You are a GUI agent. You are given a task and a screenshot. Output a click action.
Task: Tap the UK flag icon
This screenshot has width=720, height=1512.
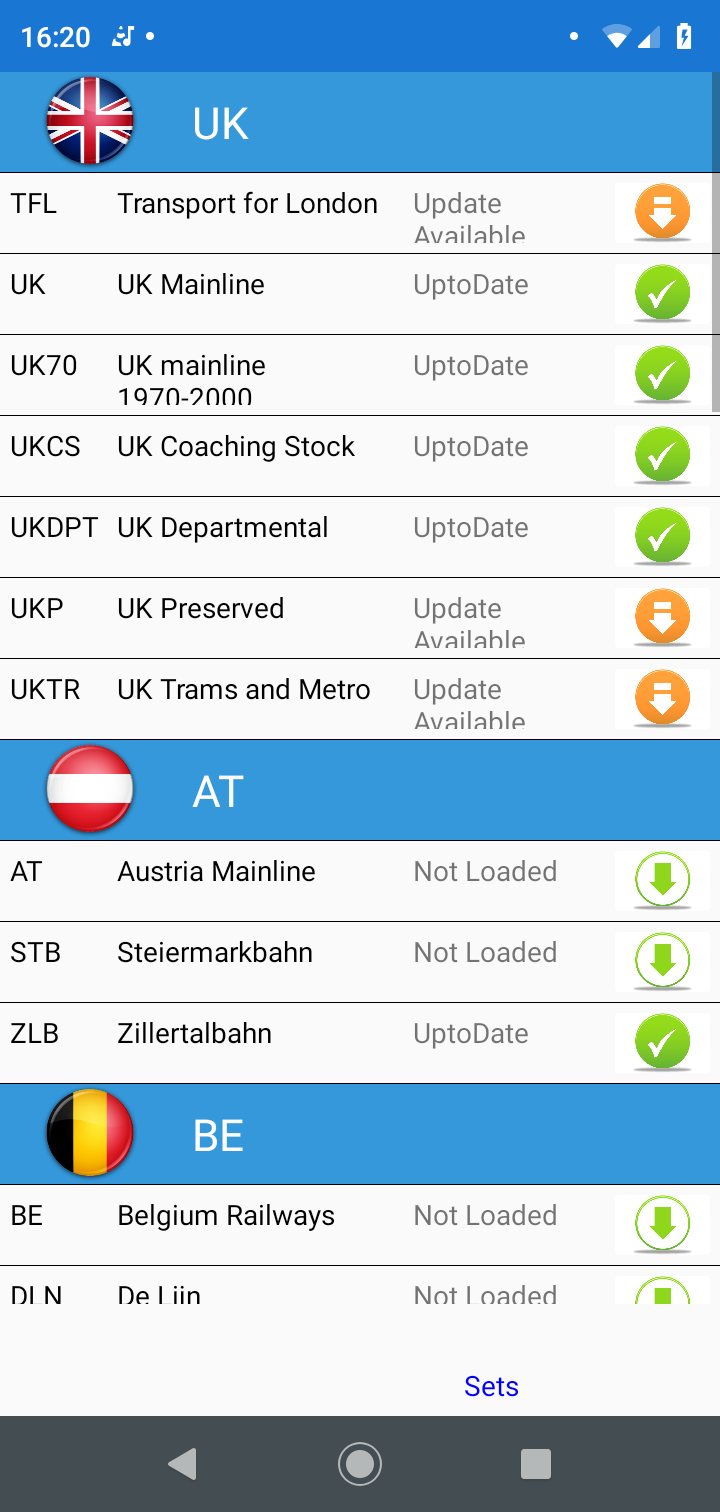coord(88,120)
